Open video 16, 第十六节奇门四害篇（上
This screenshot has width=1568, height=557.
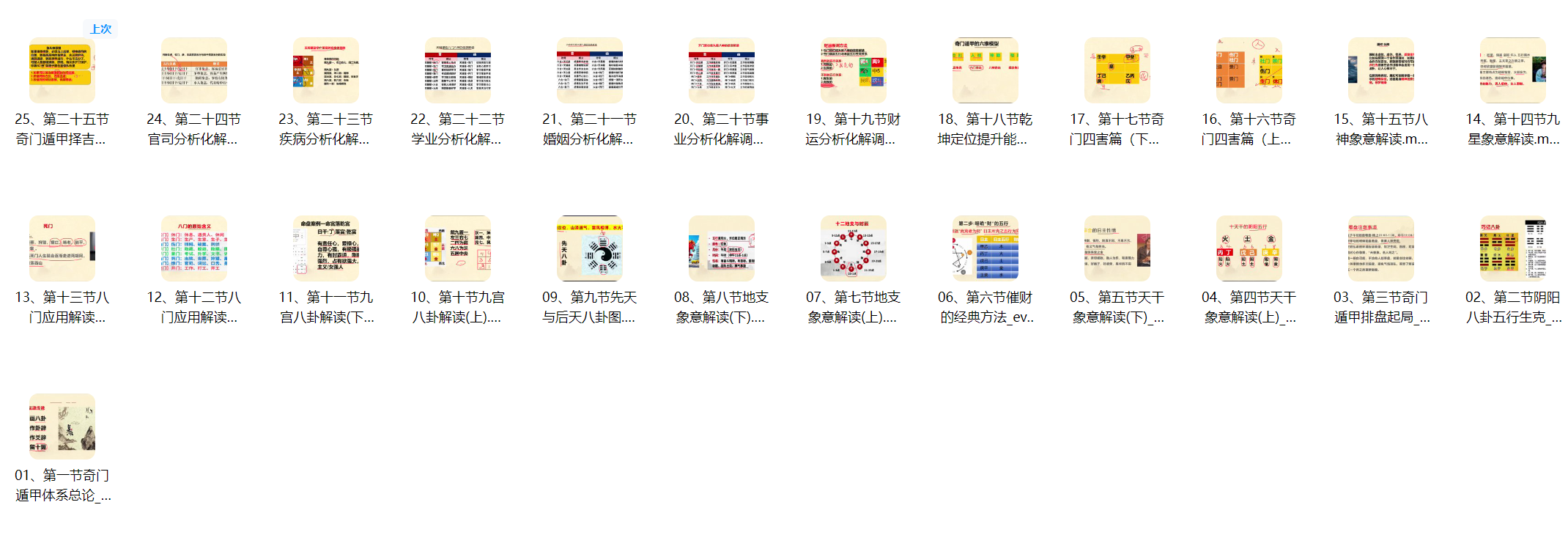(x=1249, y=70)
